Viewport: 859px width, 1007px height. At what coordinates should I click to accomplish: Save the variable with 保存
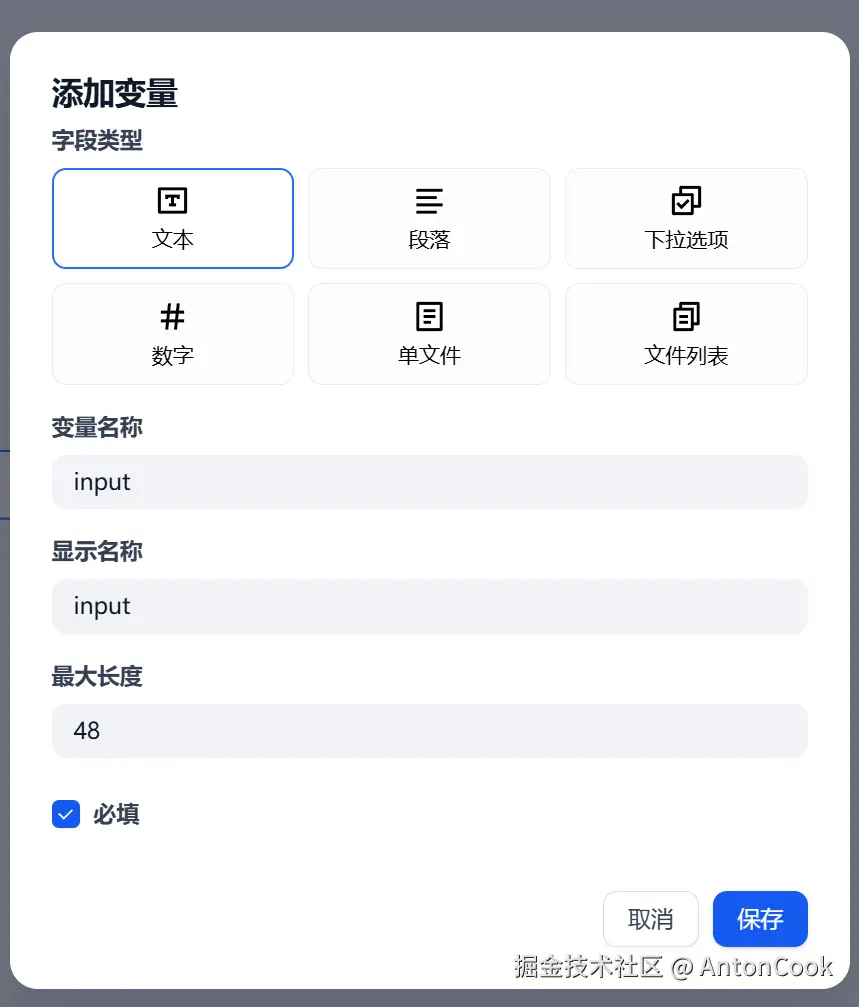tap(760, 919)
